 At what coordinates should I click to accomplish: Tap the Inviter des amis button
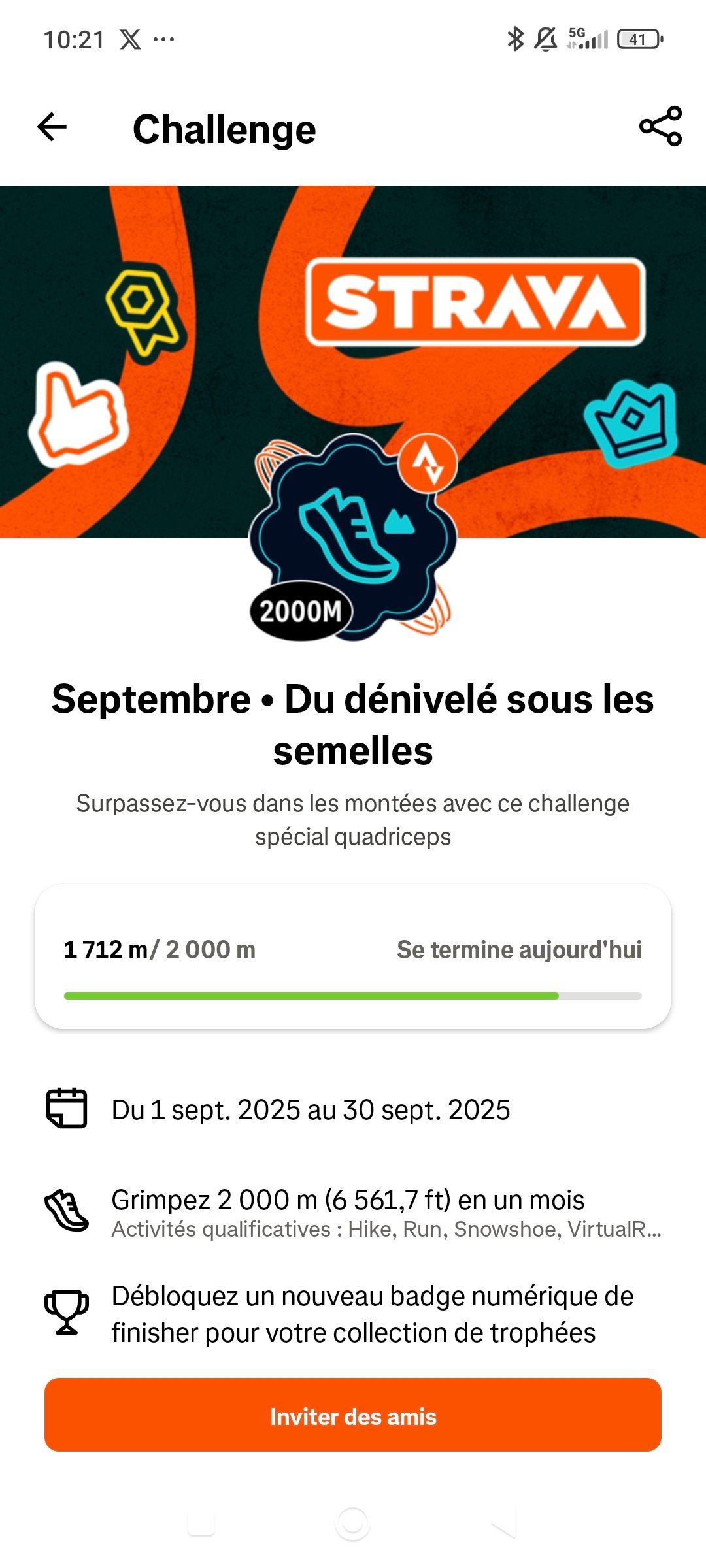[x=353, y=1416]
